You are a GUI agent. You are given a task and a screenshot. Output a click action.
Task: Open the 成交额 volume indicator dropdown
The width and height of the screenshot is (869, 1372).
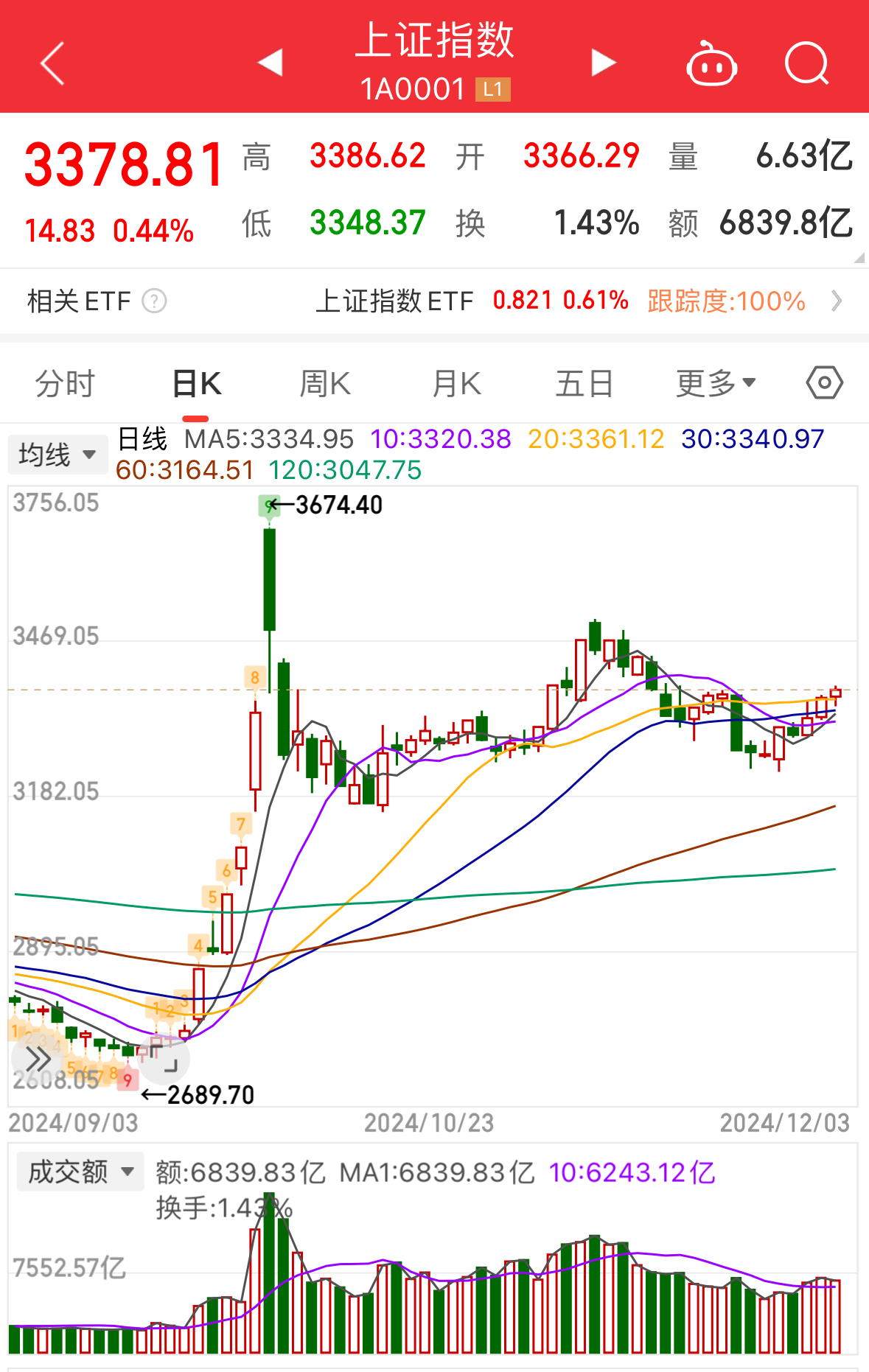[79, 1172]
